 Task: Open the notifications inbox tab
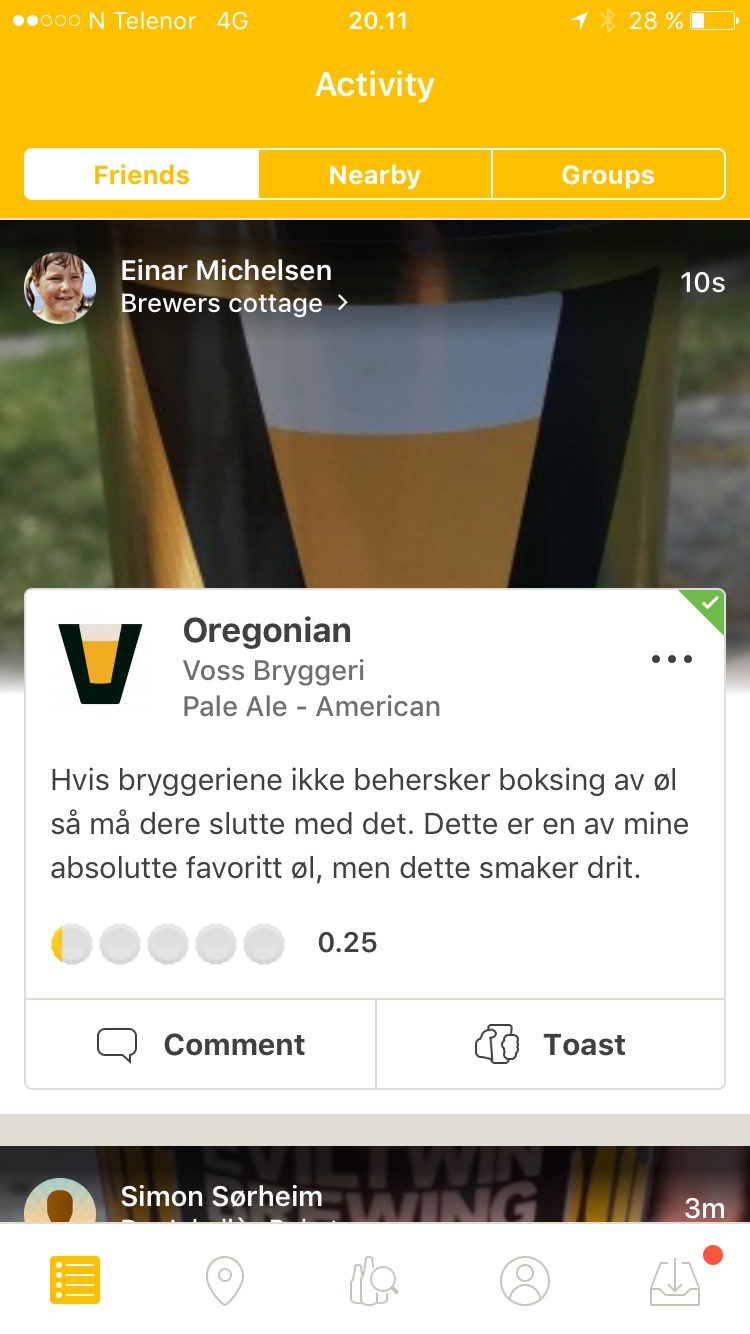[x=675, y=1279]
